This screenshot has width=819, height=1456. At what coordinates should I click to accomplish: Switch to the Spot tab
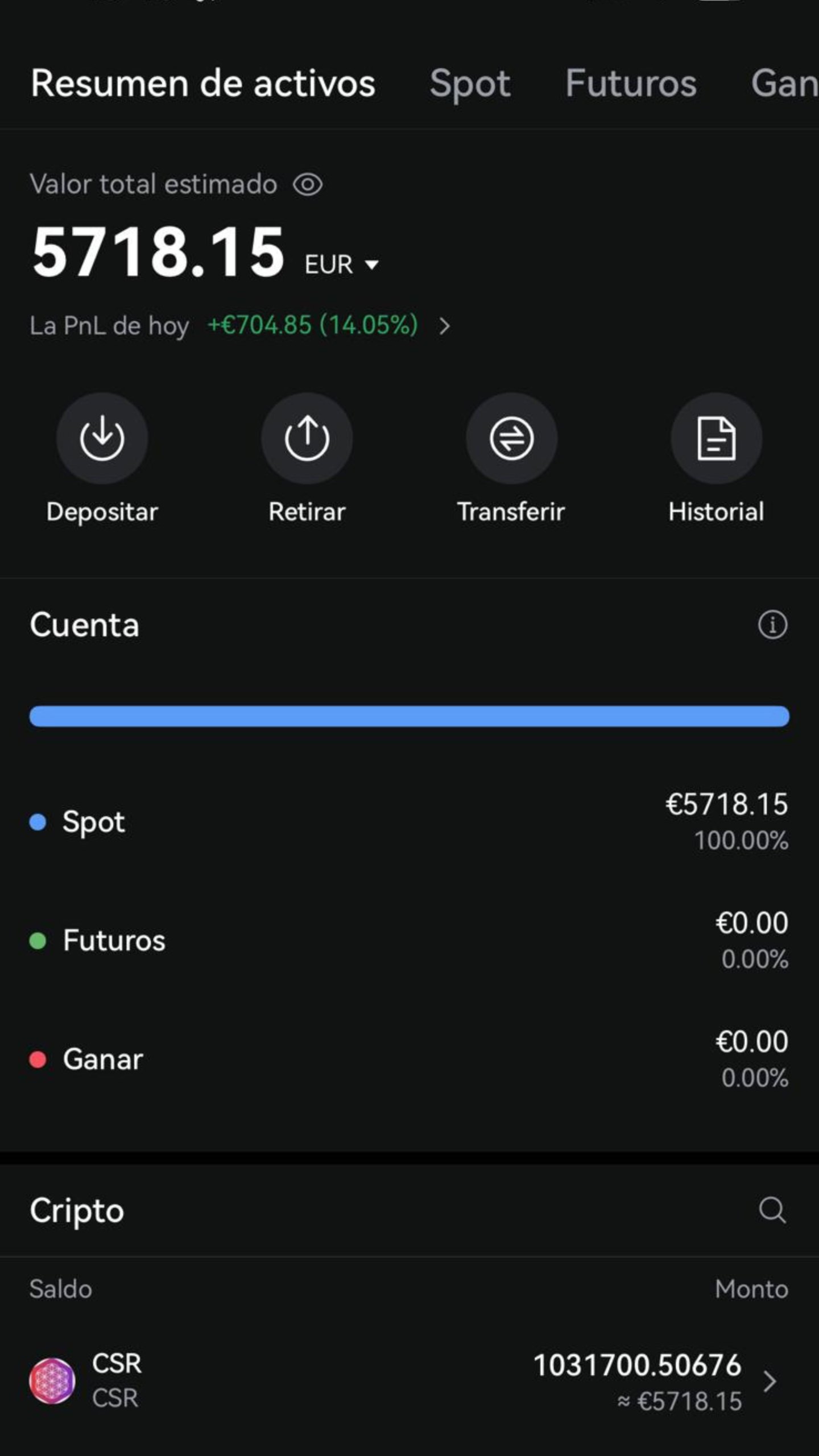470,84
